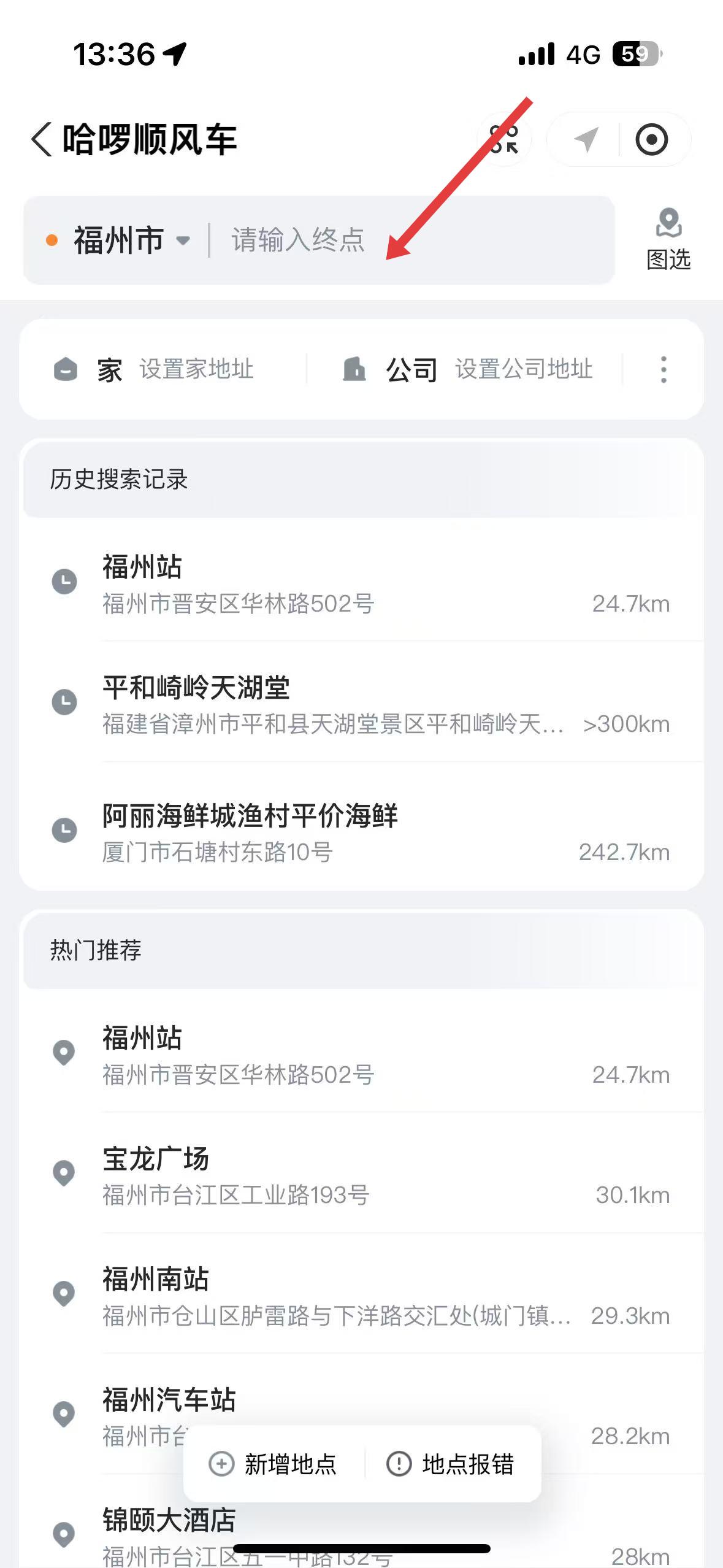The image size is (723, 1568).
Task: Set company address via 设置公司地址
Action: tap(523, 370)
